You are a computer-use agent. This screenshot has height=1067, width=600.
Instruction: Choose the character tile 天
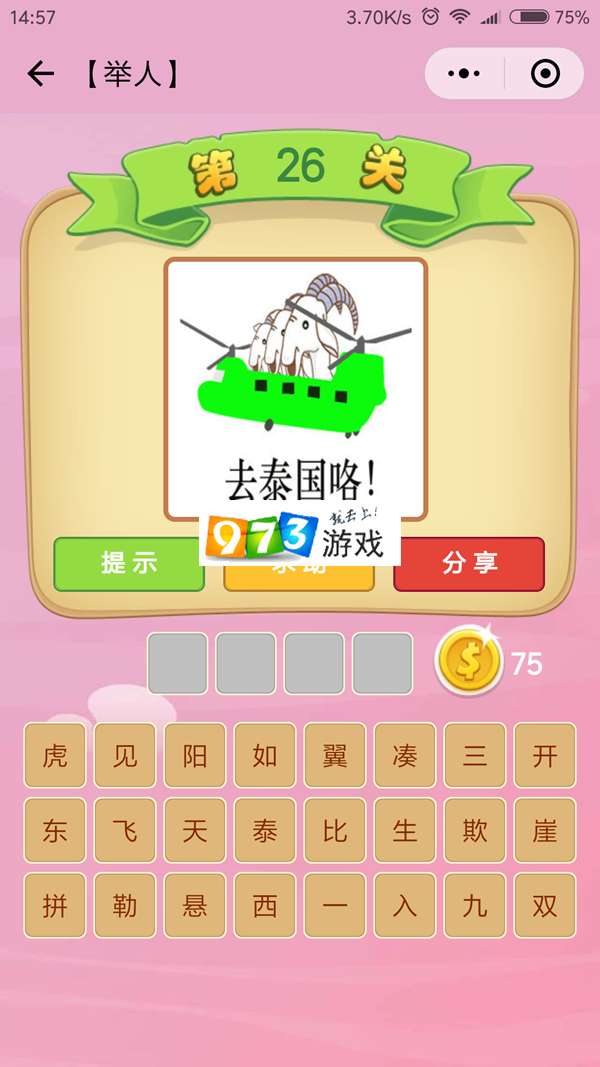(x=195, y=830)
